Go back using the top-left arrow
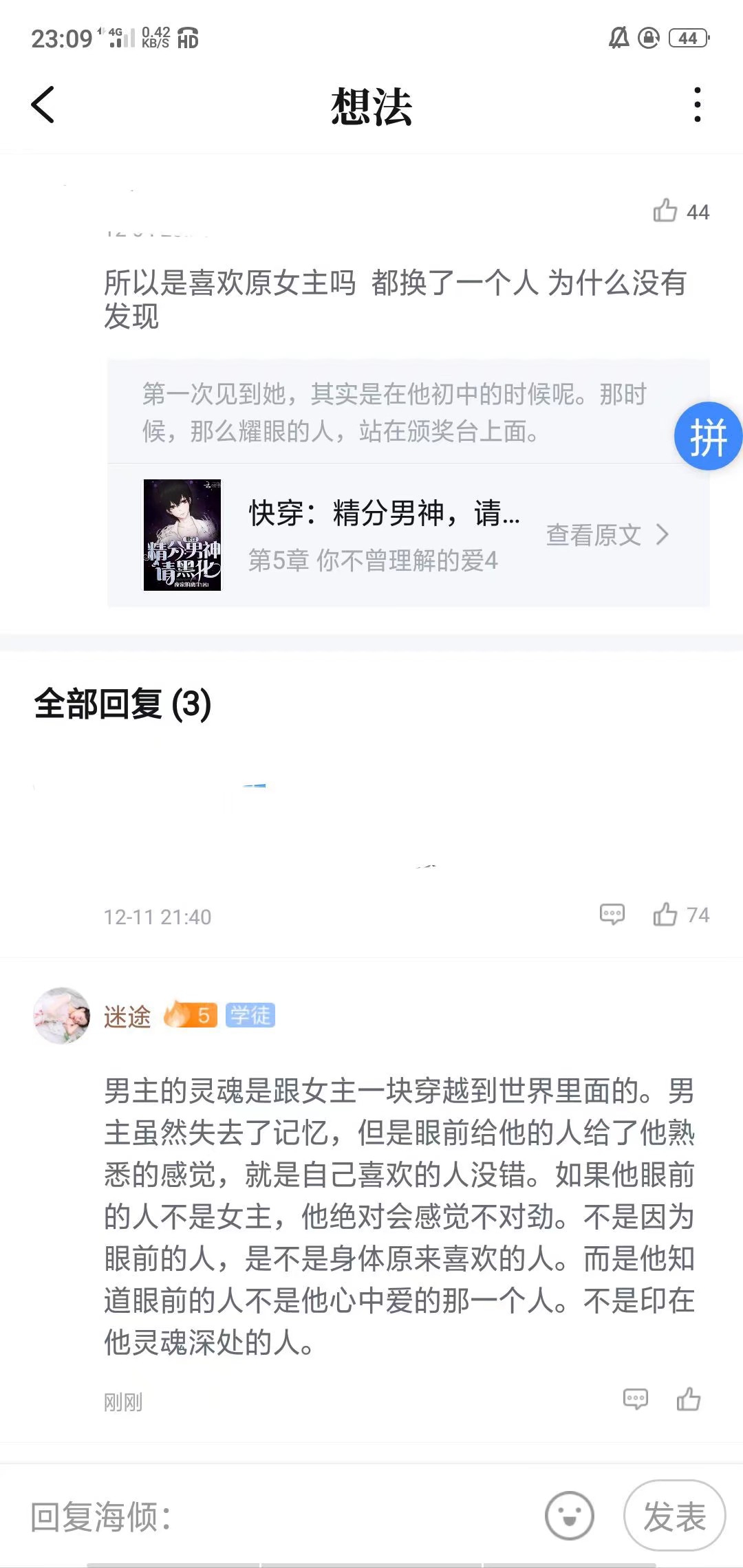Screen dimensions: 743x1568 [43, 105]
